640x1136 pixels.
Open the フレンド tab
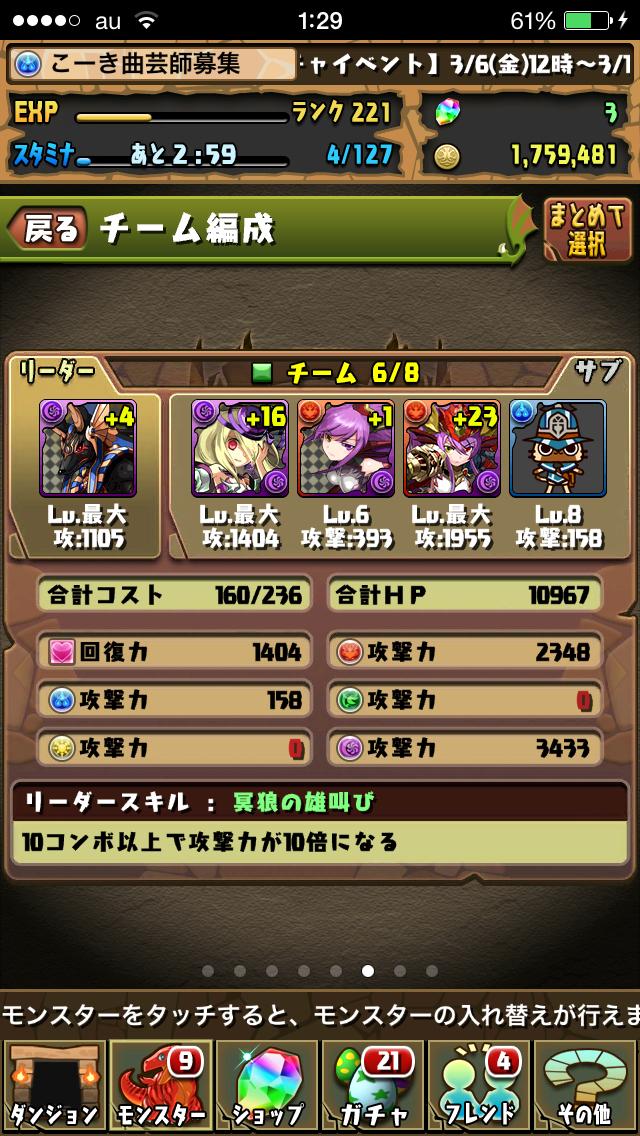[480, 1086]
